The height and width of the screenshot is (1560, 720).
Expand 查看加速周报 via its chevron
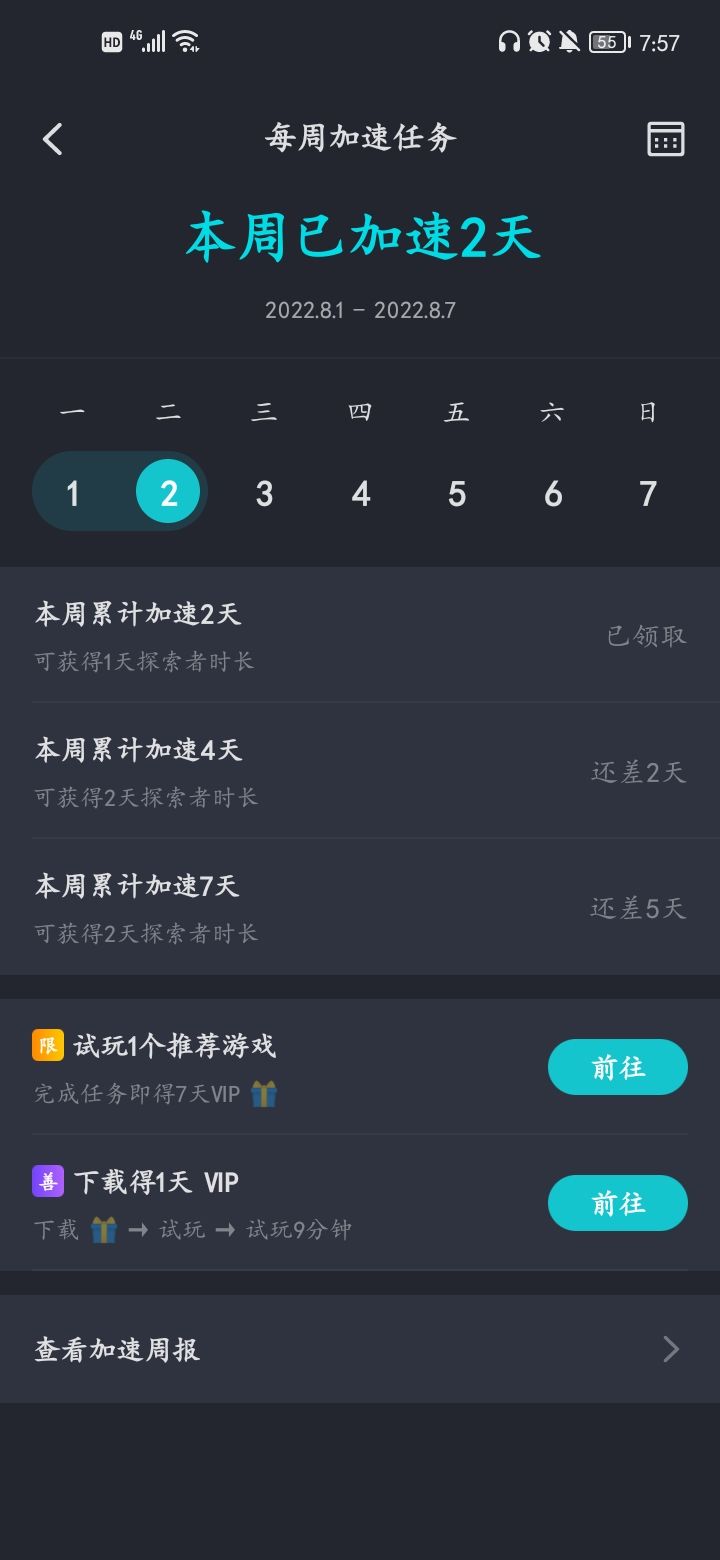click(x=671, y=1348)
